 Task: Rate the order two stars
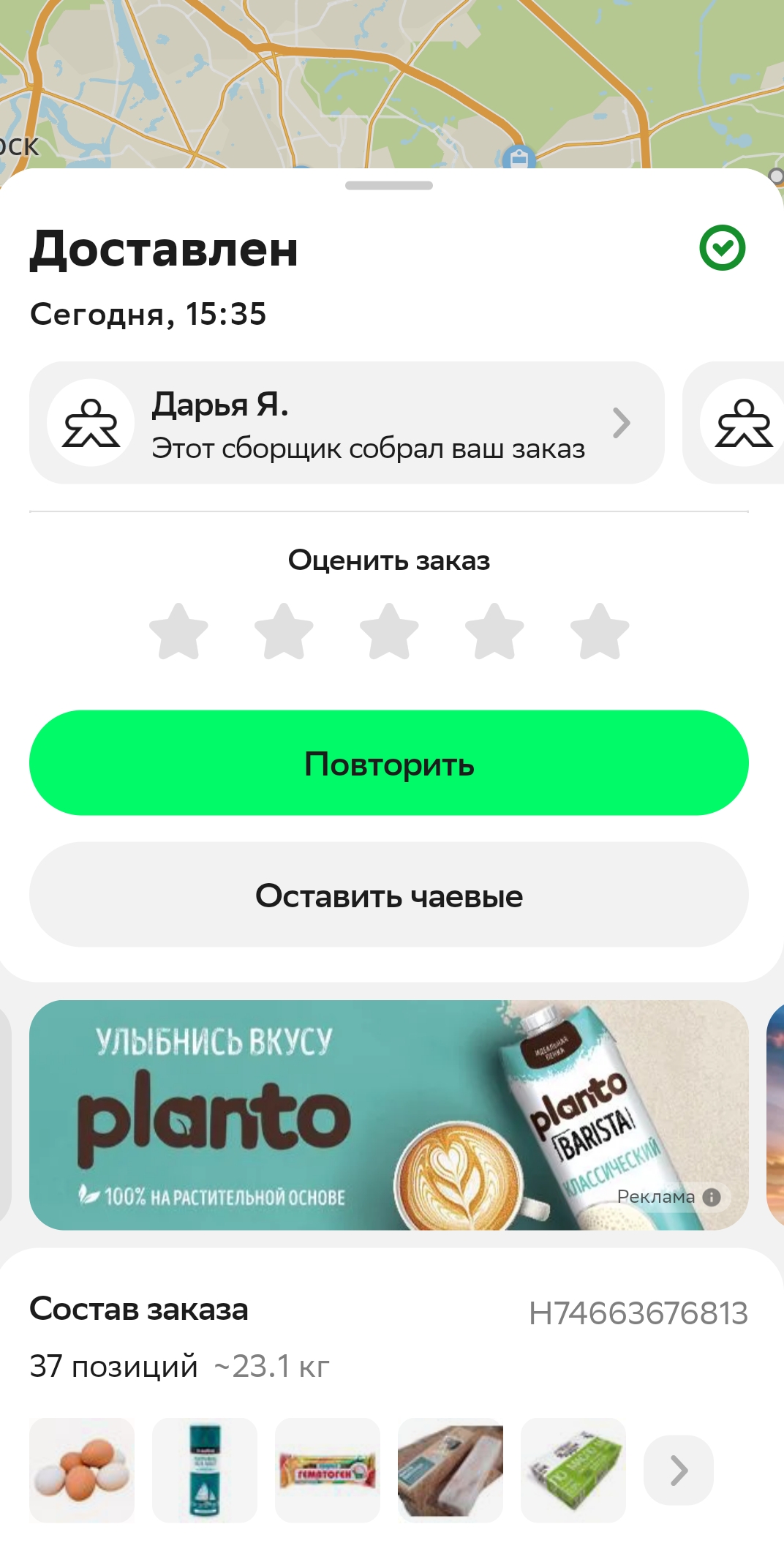(284, 631)
